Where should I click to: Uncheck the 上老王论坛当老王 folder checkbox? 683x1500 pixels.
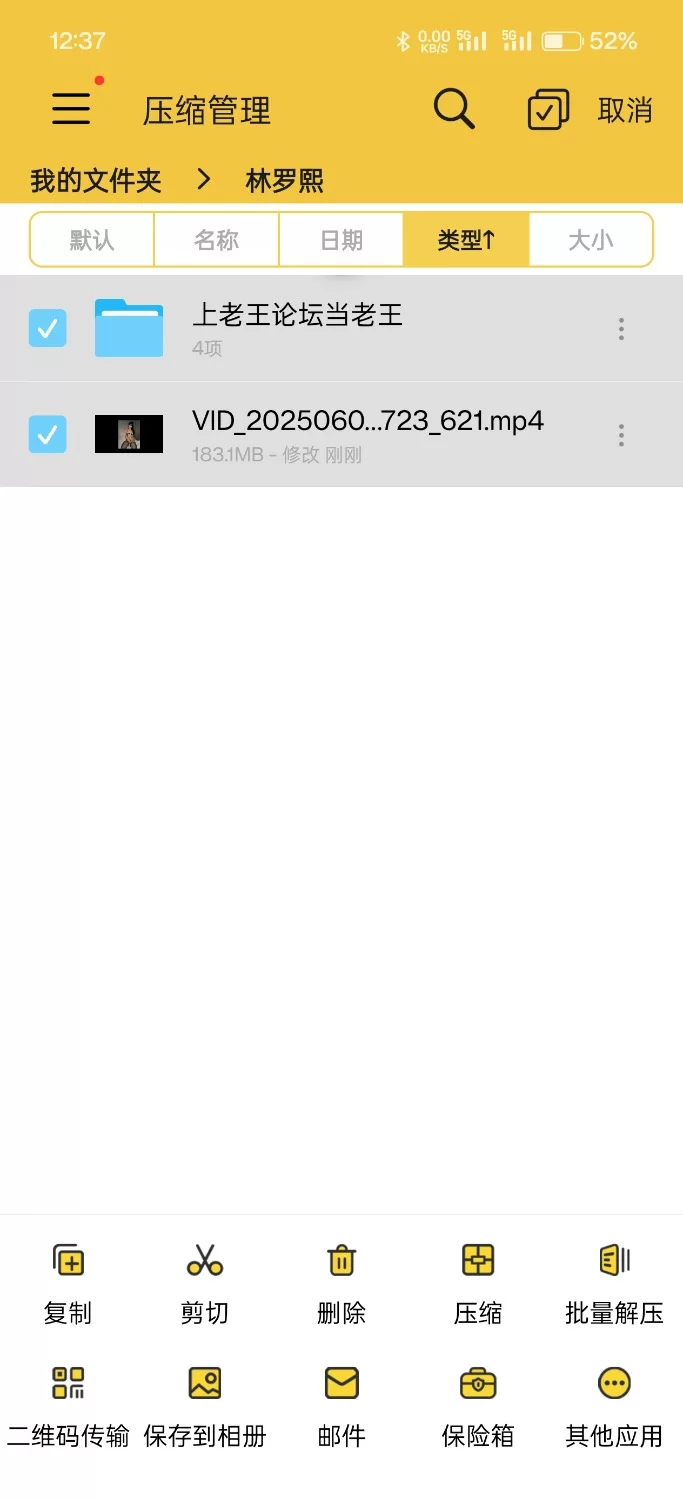(x=47, y=328)
